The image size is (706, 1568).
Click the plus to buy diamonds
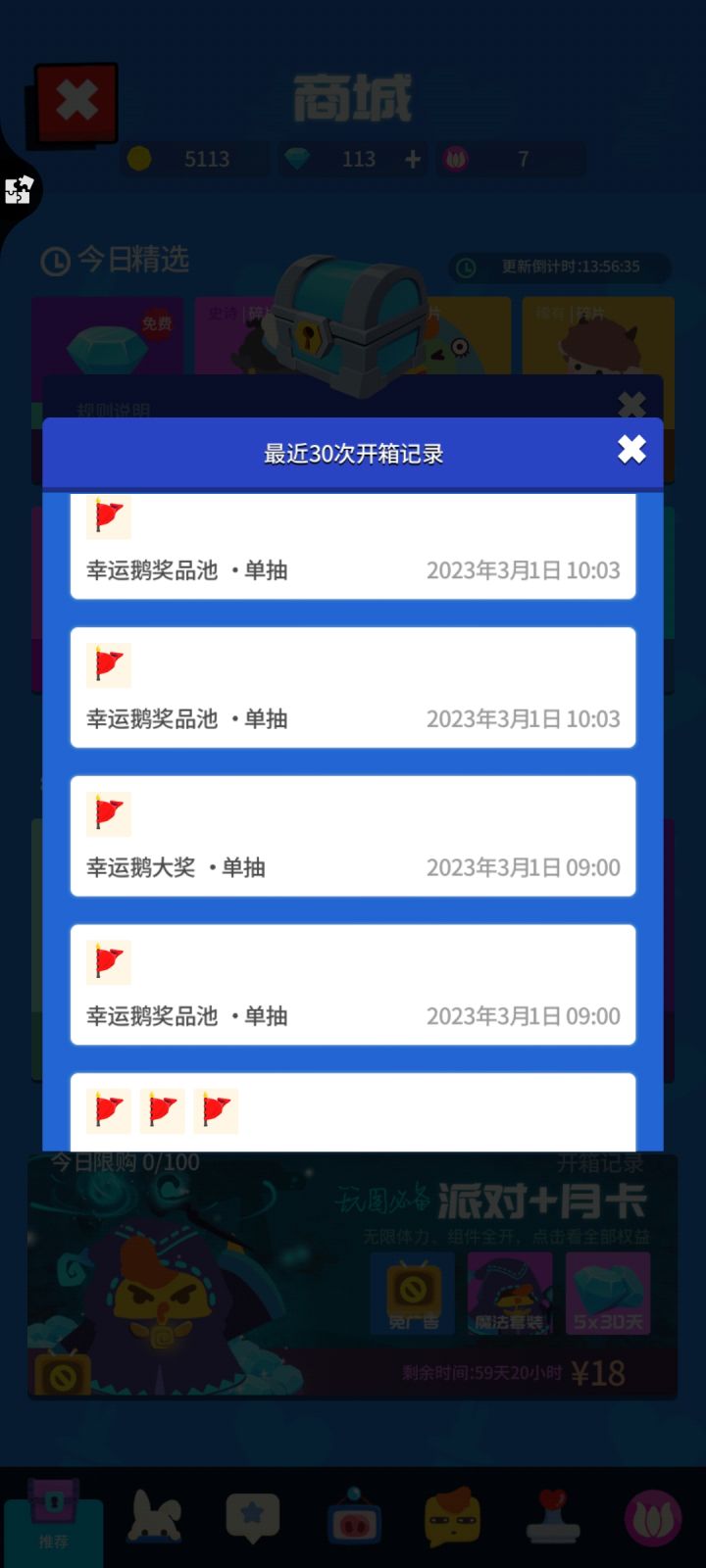(x=413, y=159)
